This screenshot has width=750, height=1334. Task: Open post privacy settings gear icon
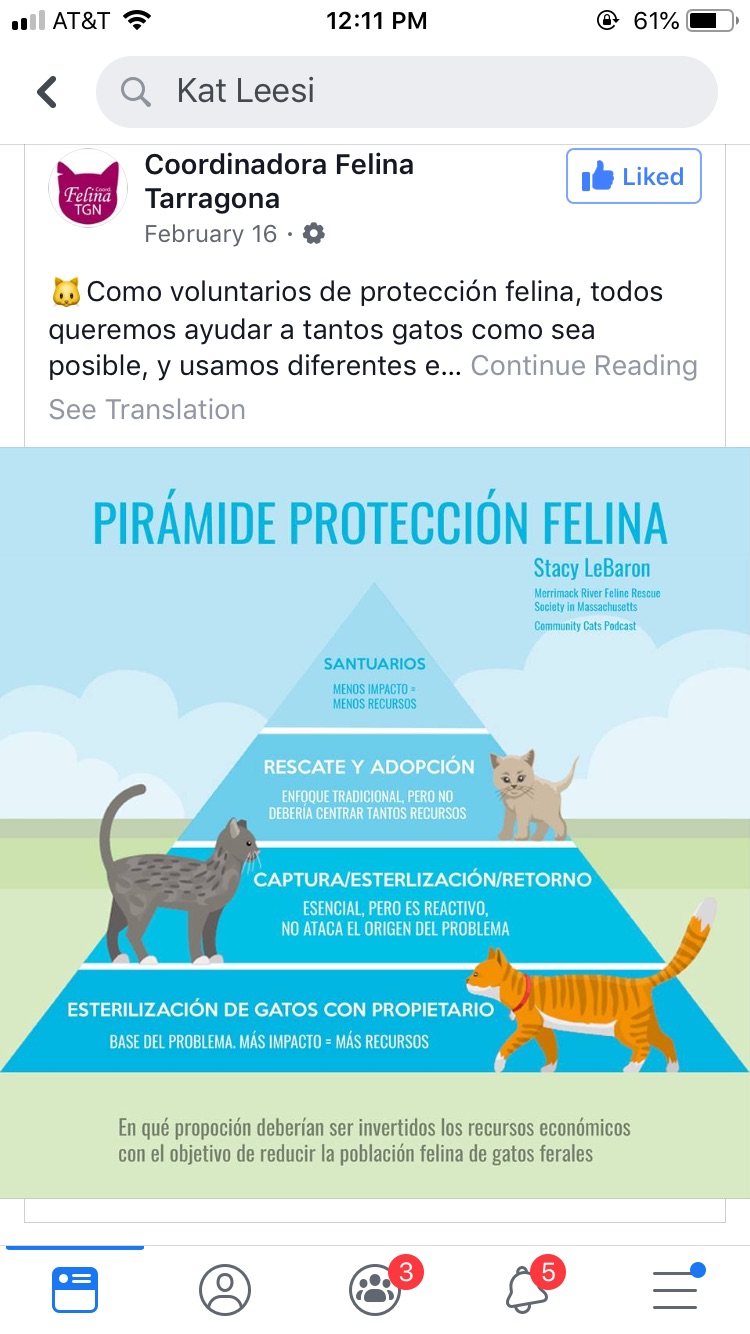click(x=314, y=234)
